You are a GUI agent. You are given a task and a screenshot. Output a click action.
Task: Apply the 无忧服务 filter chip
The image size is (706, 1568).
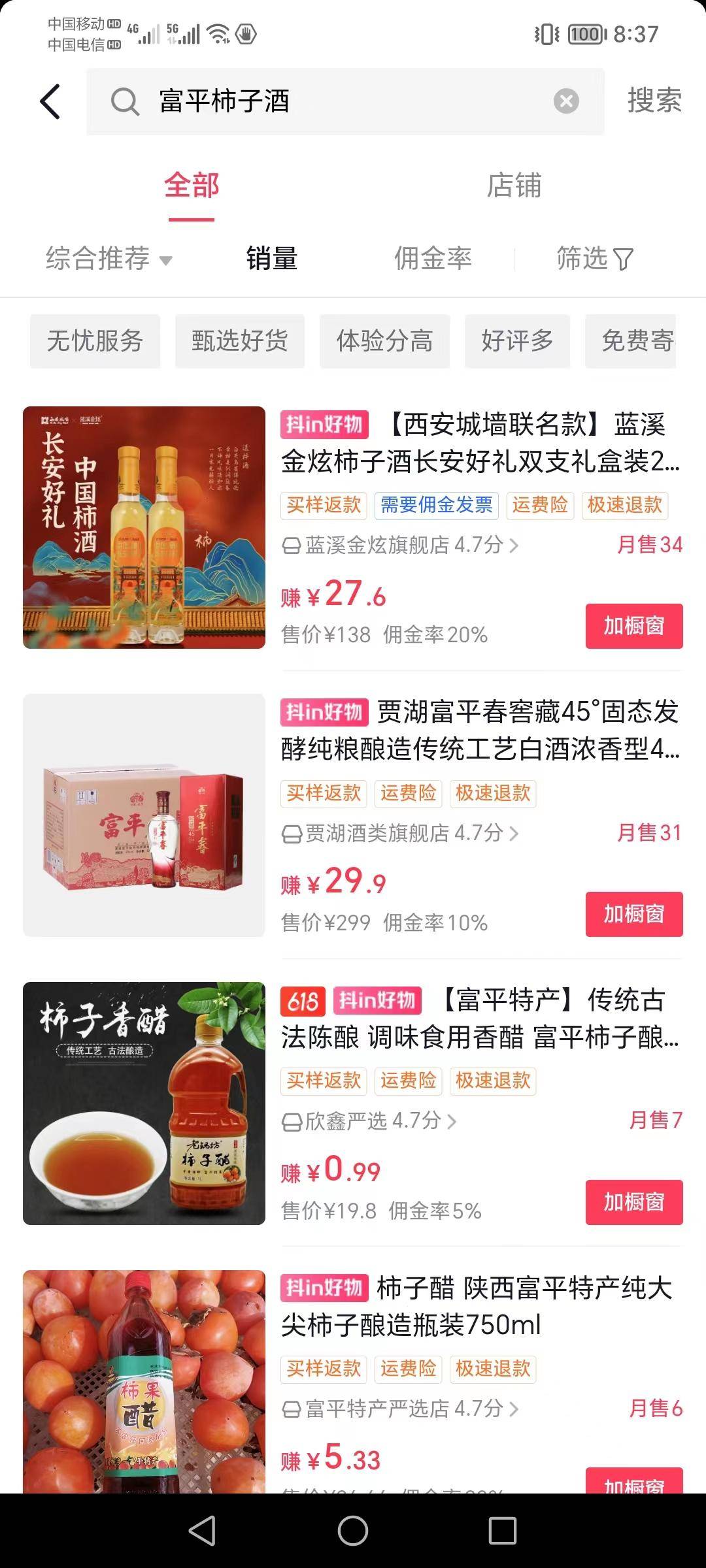95,341
